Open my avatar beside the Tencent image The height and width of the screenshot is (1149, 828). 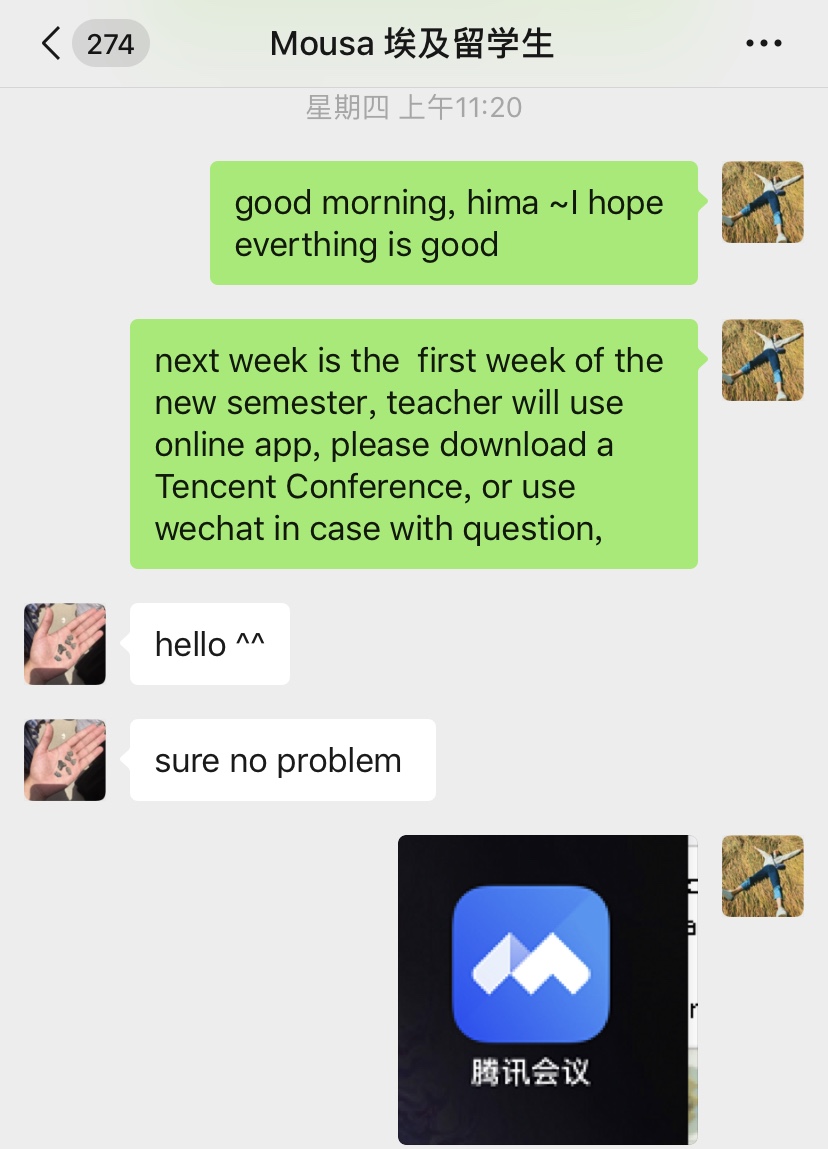pyautogui.click(x=762, y=876)
